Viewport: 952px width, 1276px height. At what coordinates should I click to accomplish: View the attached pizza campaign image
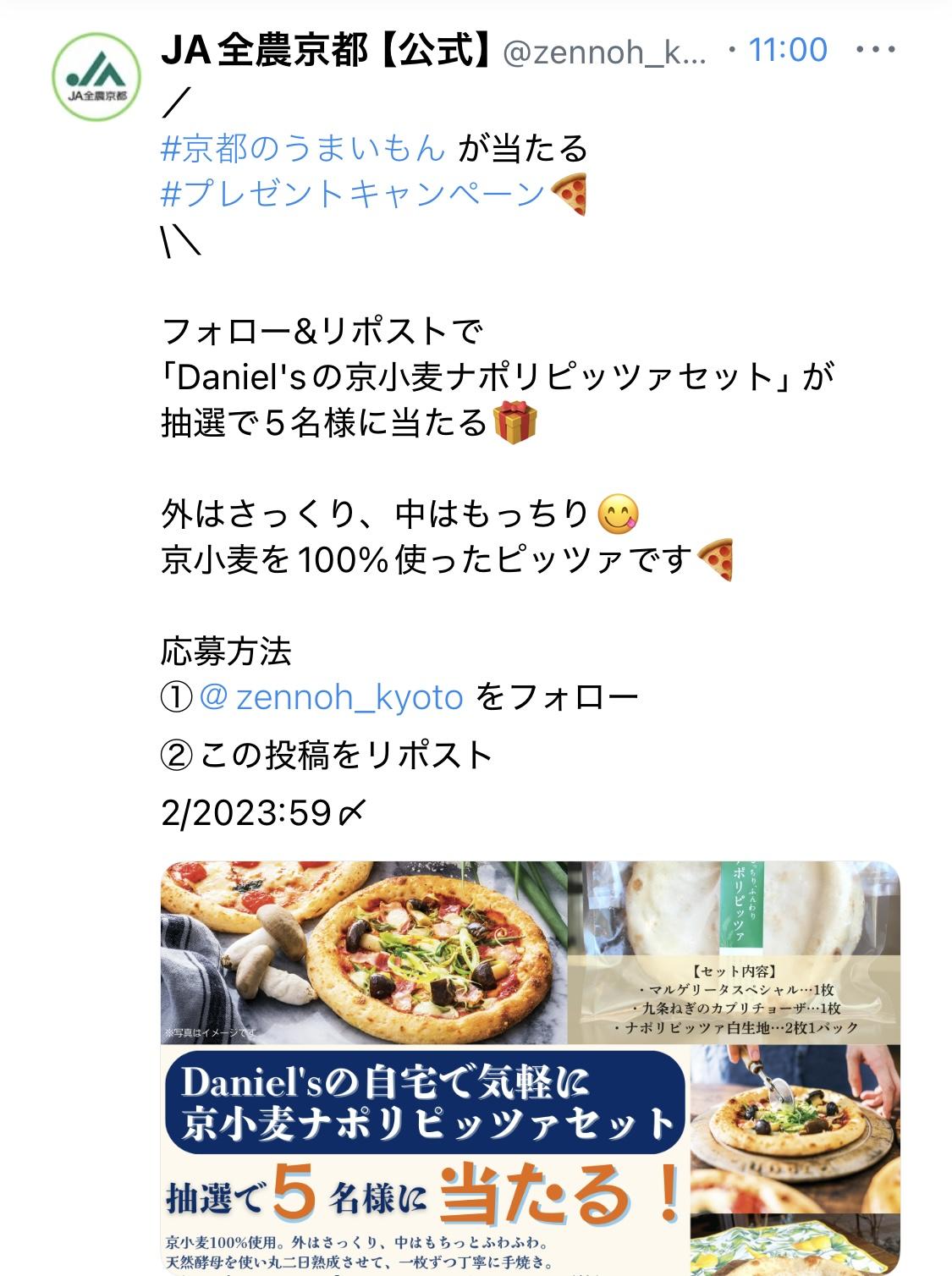pyautogui.click(x=530, y=1066)
